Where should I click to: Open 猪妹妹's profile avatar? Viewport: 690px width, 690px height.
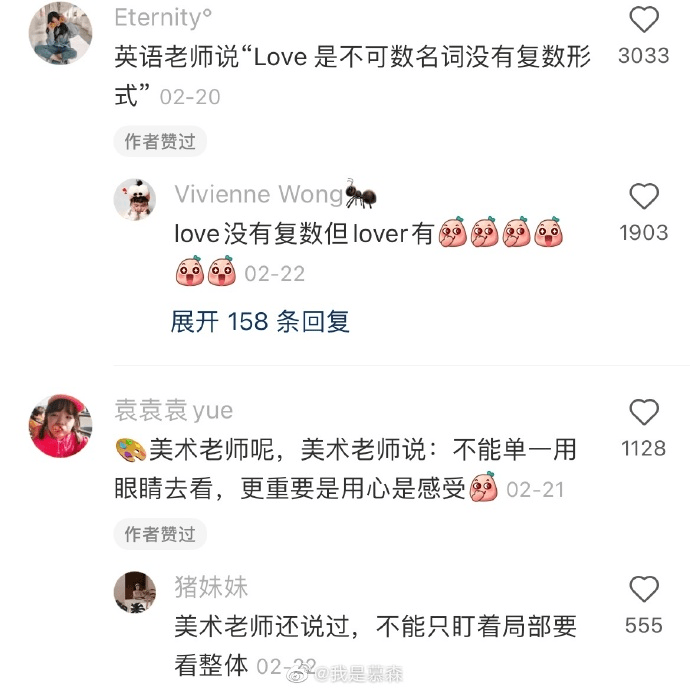pos(135,592)
